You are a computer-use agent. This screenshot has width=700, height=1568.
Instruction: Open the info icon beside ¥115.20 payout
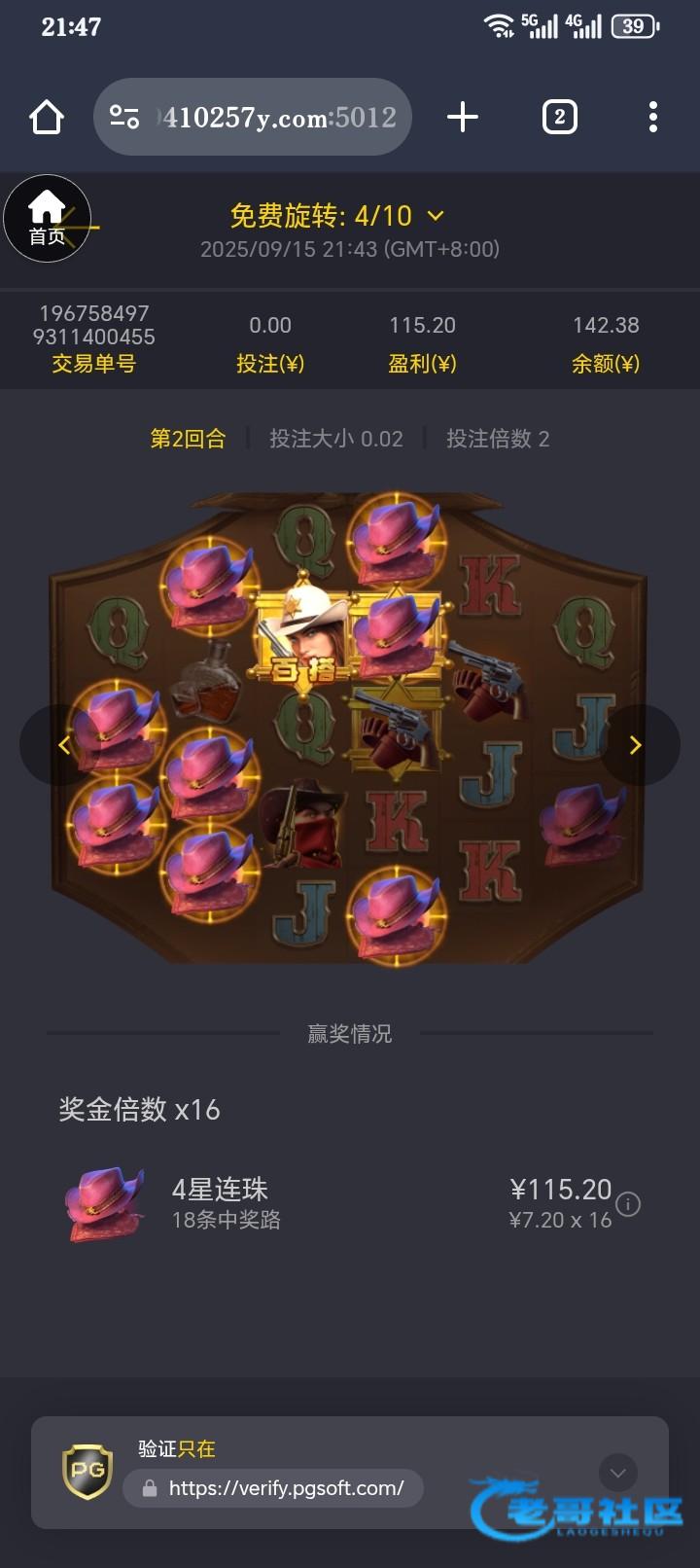(x=629, y=1204)
